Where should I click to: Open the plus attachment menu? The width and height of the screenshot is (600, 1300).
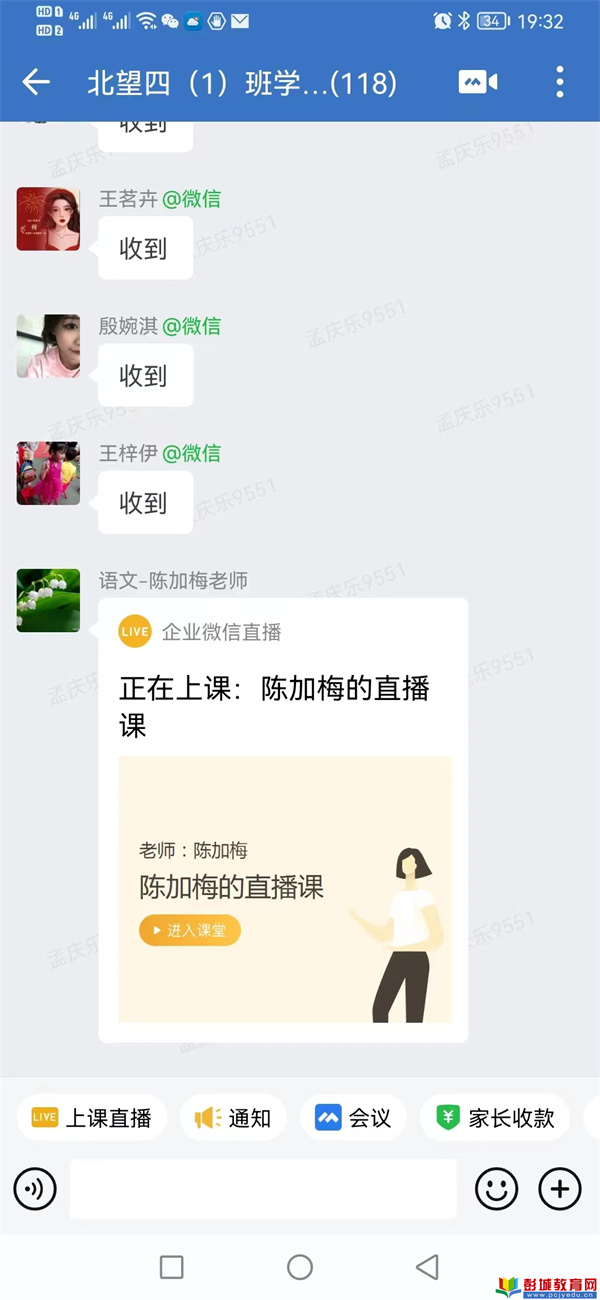(560, 1189)
